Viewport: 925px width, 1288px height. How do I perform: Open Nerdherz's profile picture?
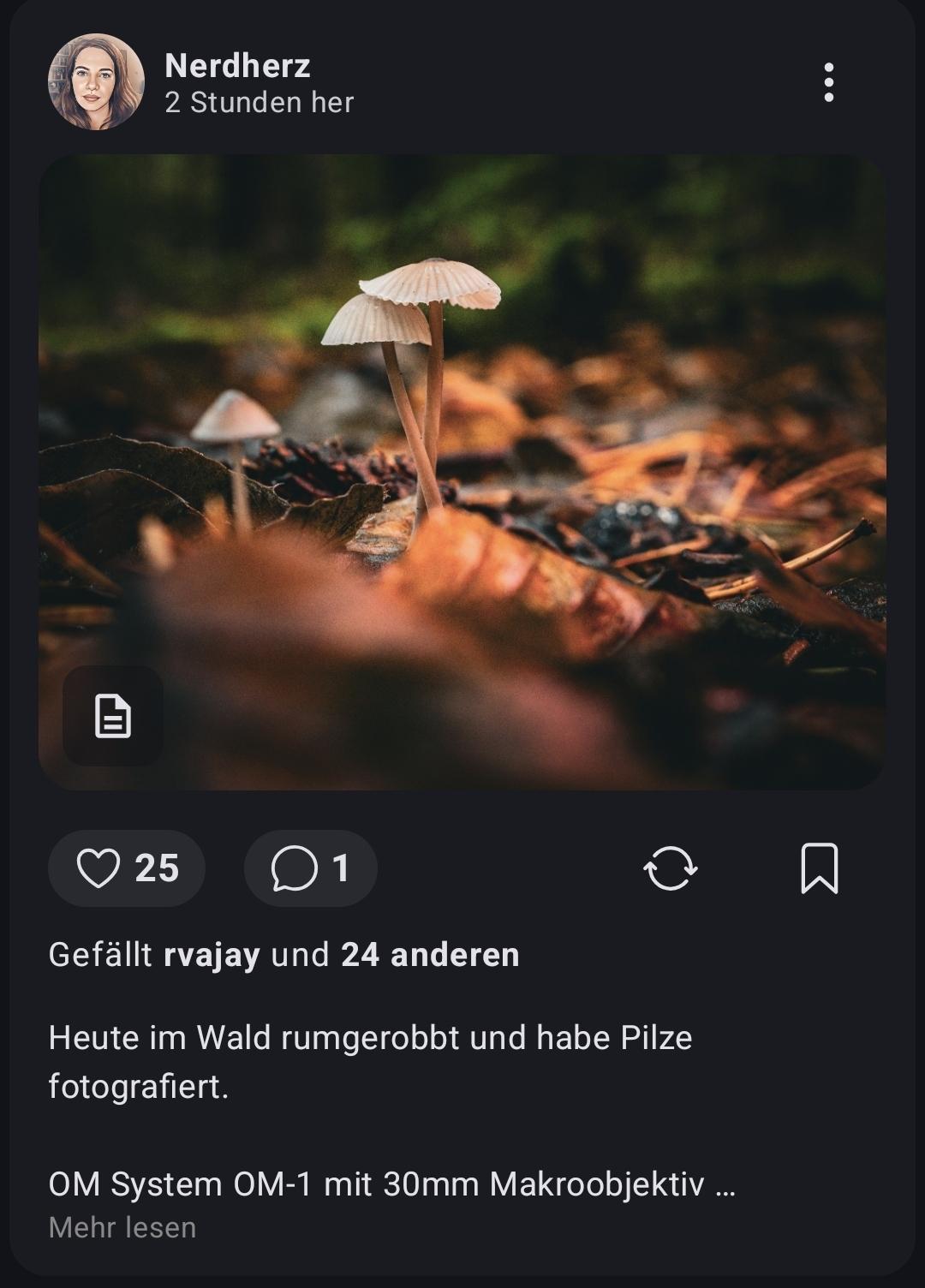coord(96,82)
